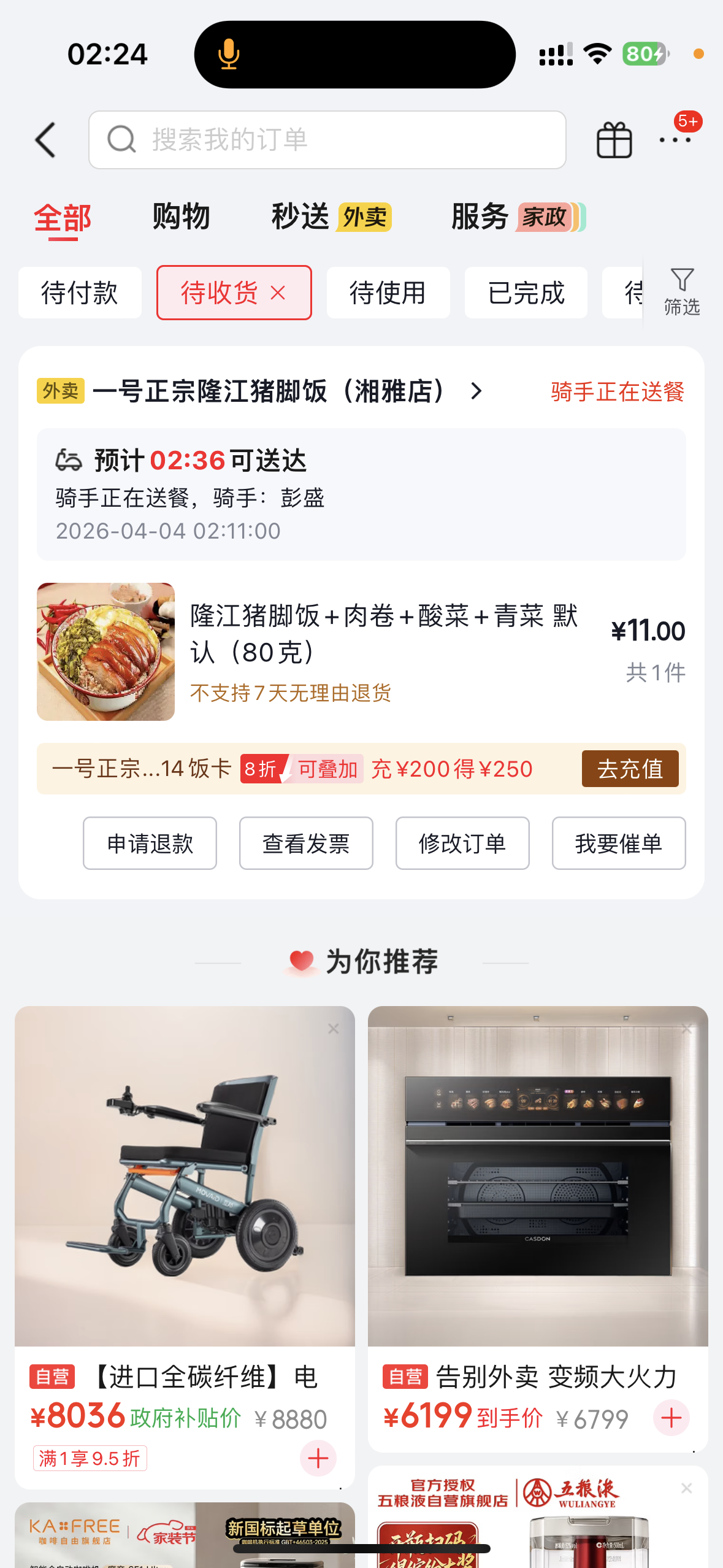Open the 筛选 filter options
This screenshot has width=723, height=1568.
pyautogui.click(x=681, y=291)
